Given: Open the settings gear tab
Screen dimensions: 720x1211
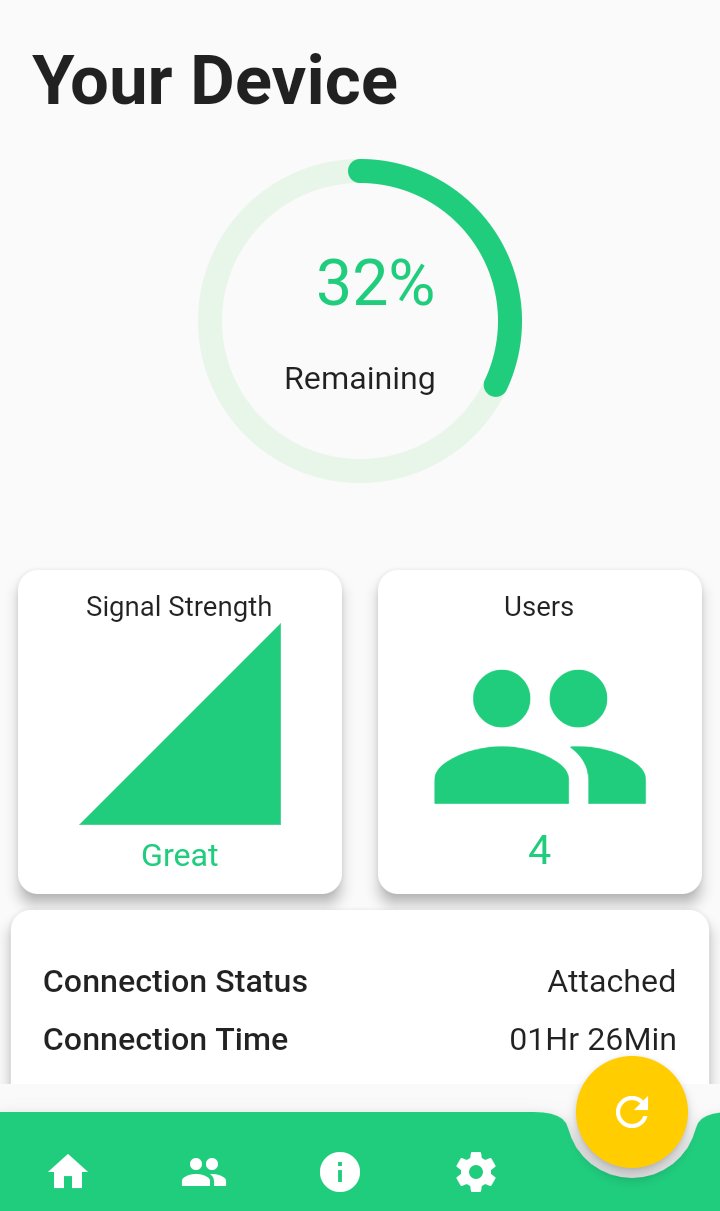Looking at the screenshot, I should 475,1171.
